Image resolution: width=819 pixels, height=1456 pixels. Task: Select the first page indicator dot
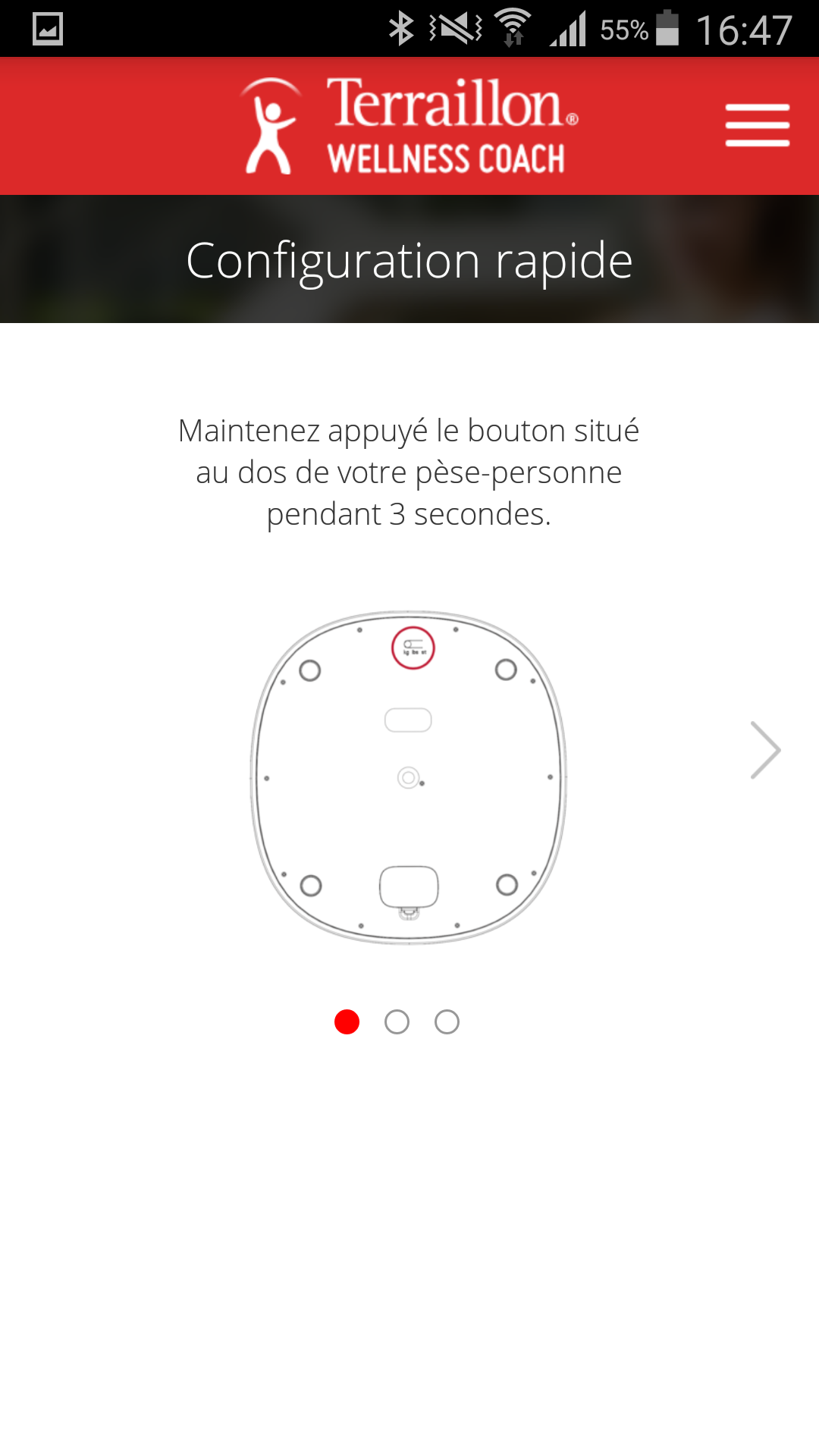347,1022
